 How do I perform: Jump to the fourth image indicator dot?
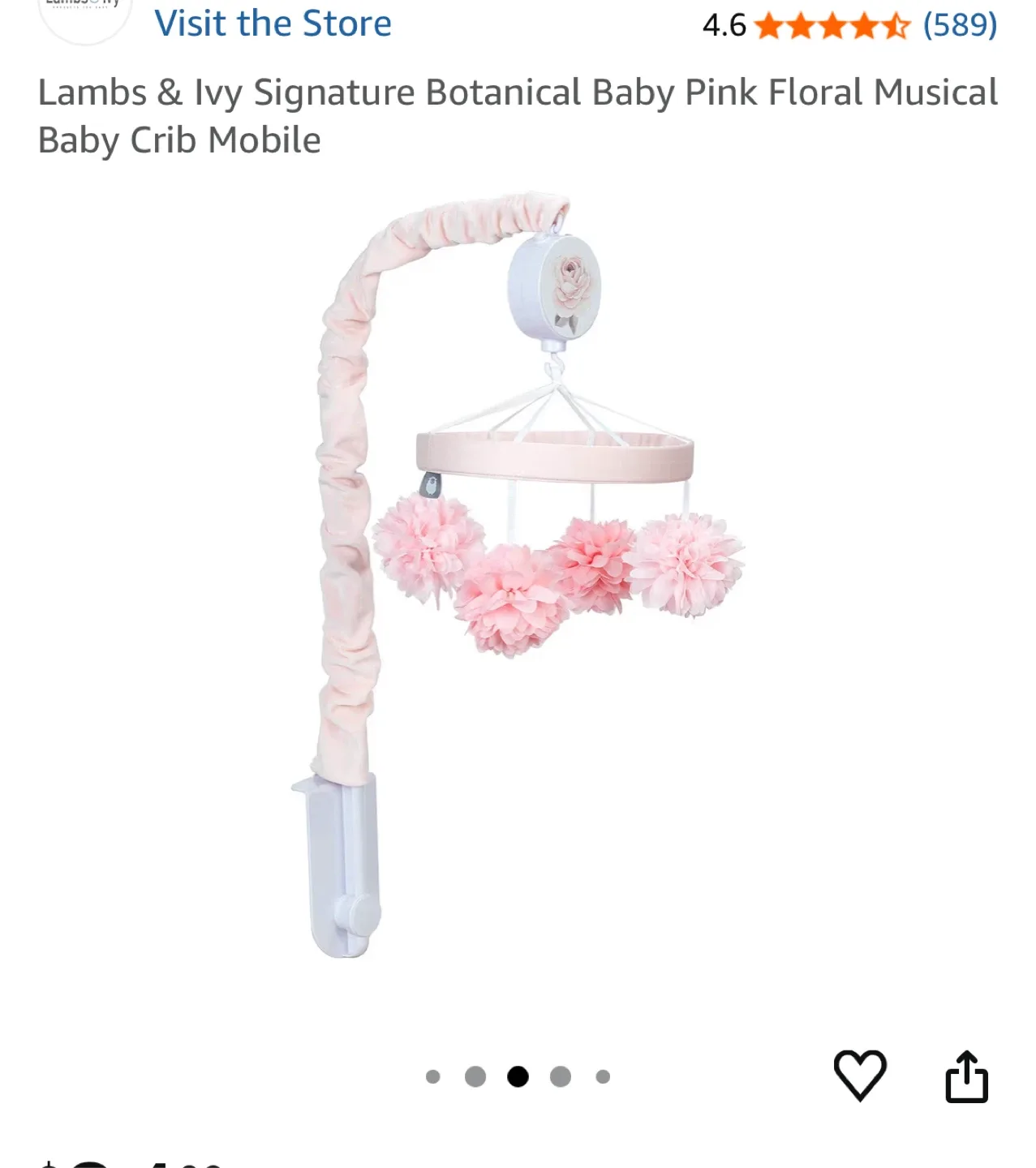coord(560,1075)
